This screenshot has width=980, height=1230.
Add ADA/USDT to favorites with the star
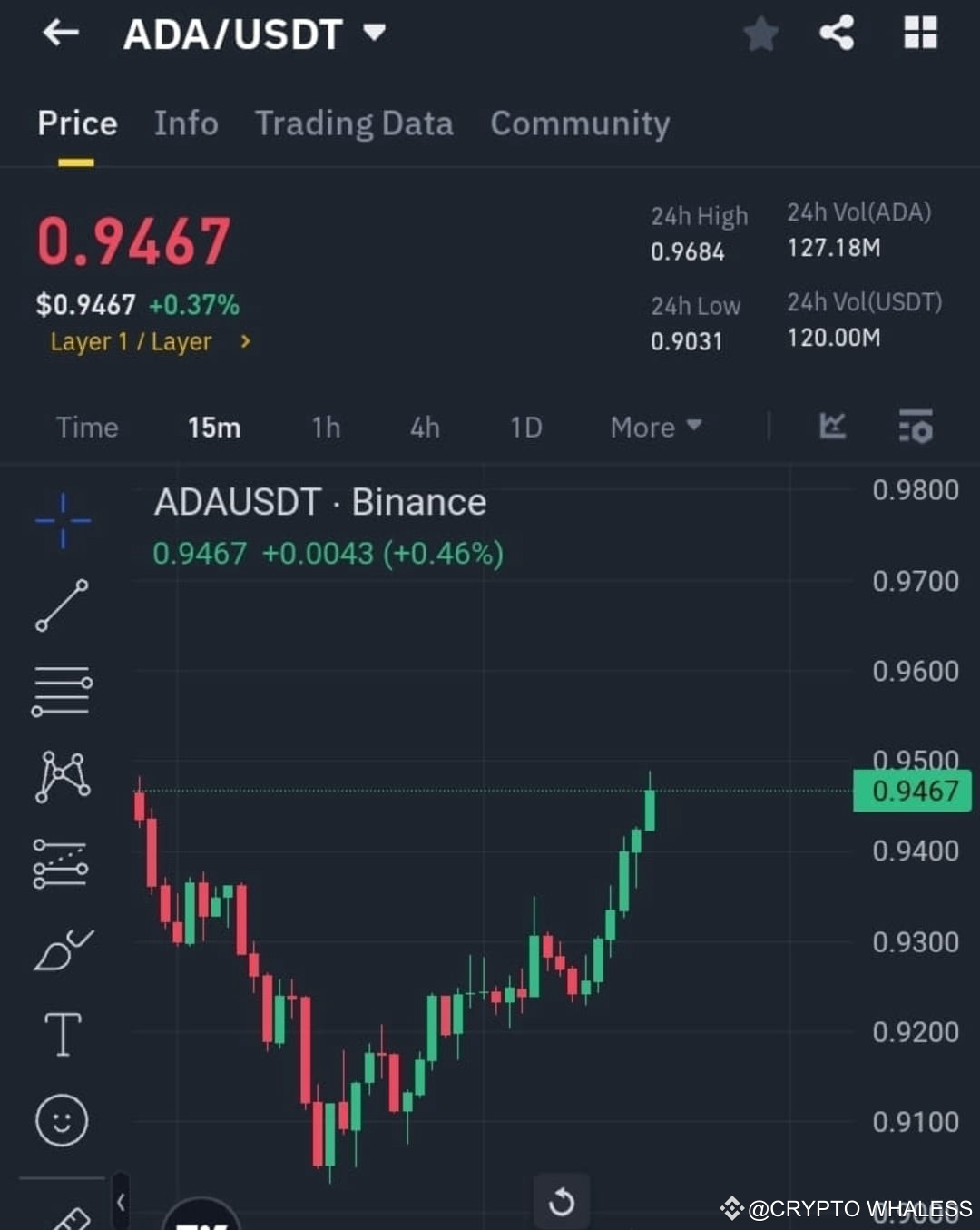point(760,34)
